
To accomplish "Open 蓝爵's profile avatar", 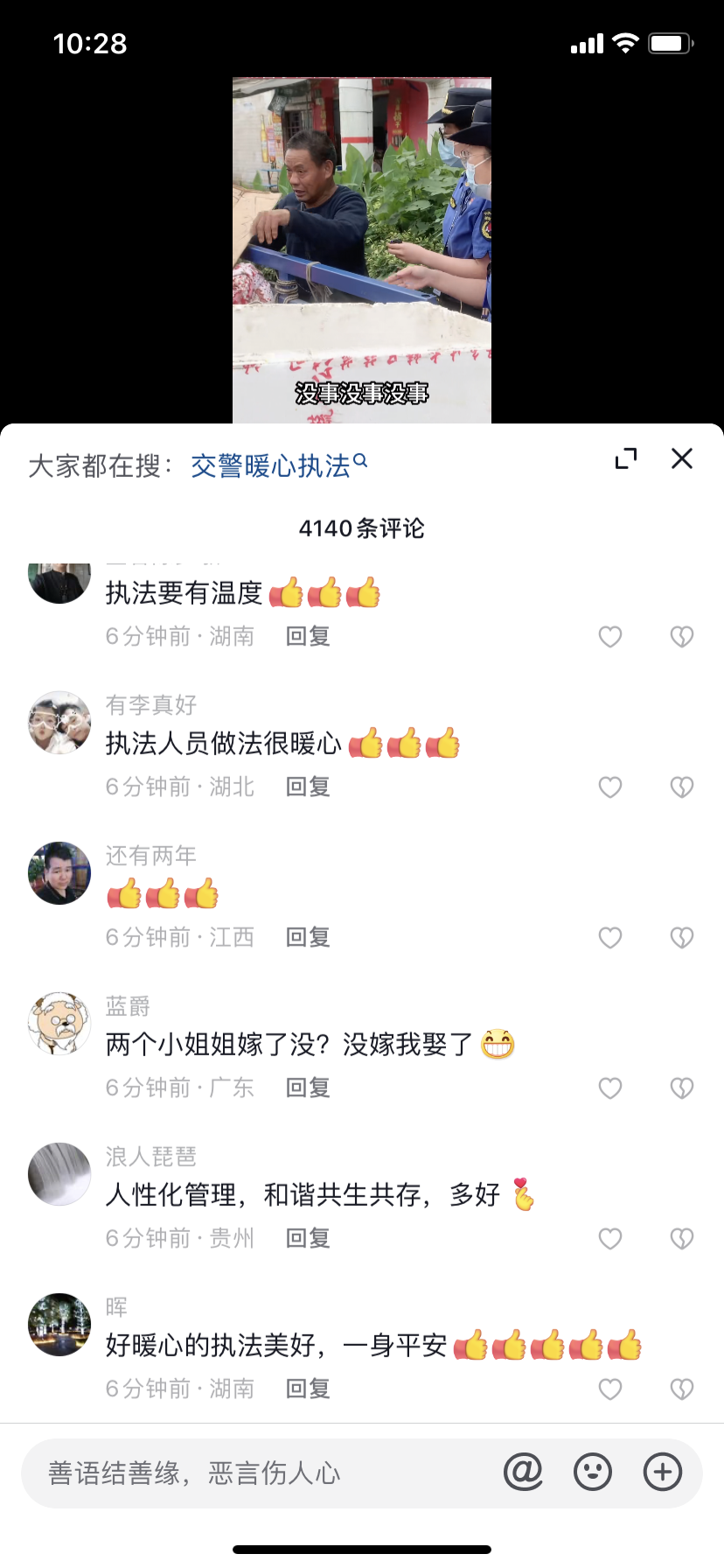I will 59,1024.
